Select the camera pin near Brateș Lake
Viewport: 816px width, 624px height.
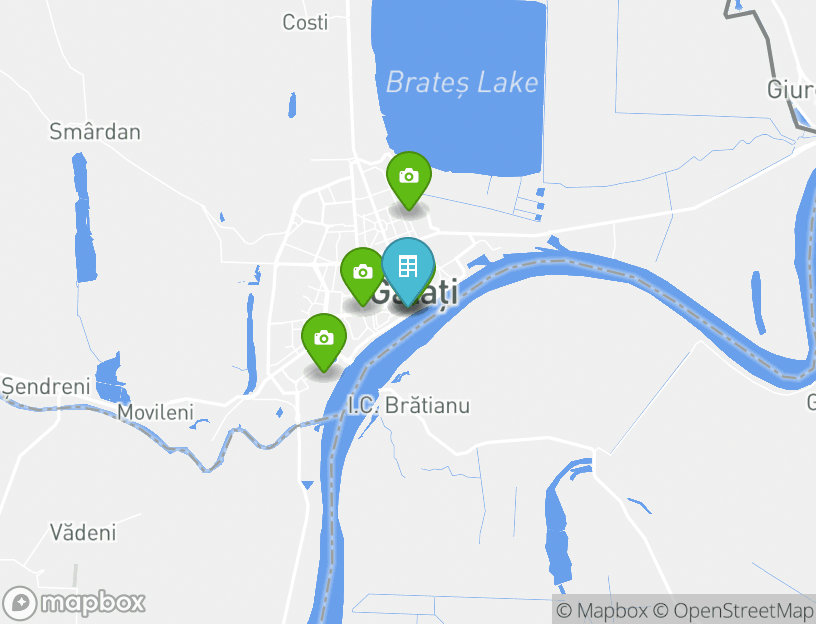[408, 177]
